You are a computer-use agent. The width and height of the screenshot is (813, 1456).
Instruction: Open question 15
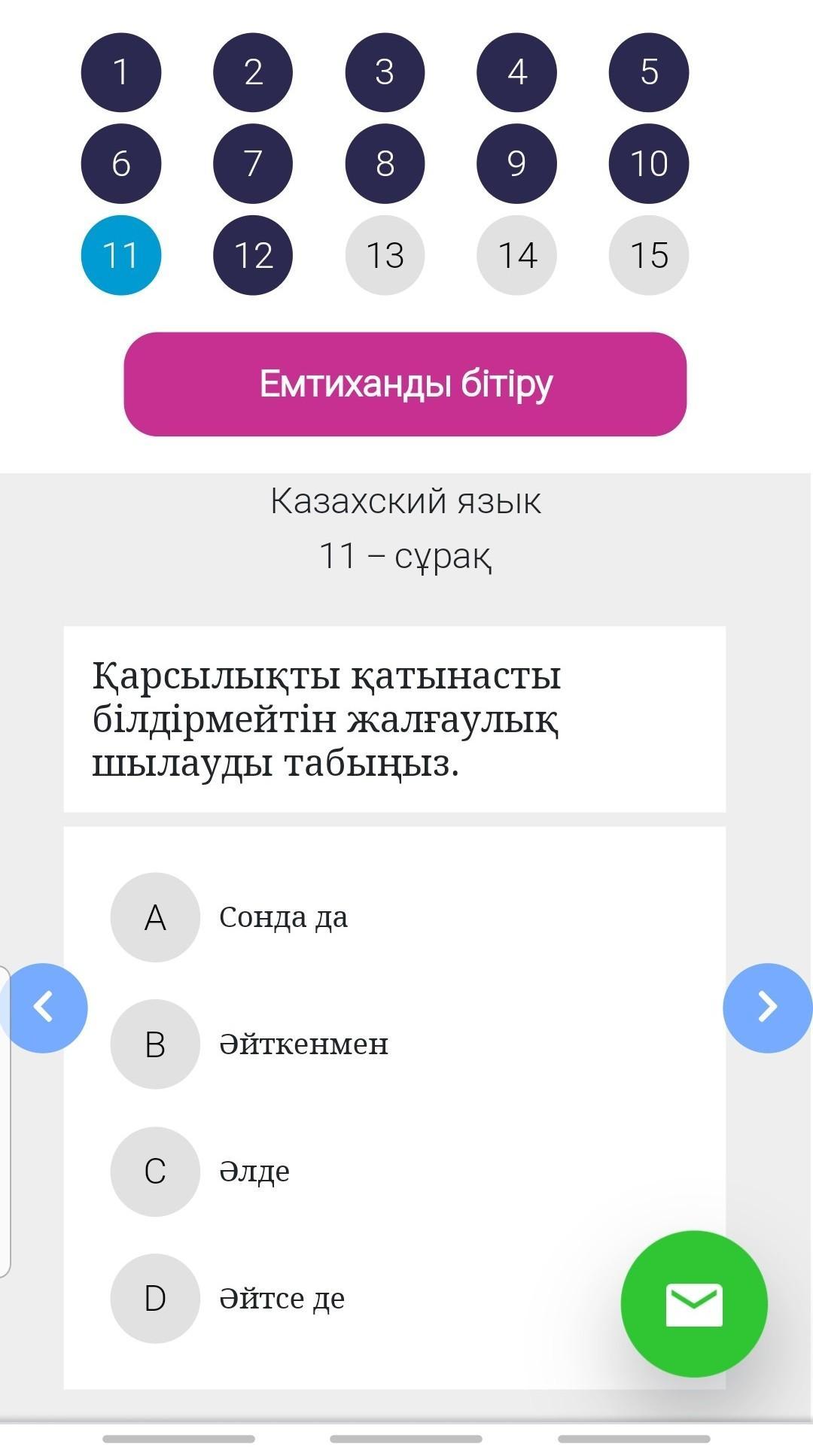tap(649, 255)
